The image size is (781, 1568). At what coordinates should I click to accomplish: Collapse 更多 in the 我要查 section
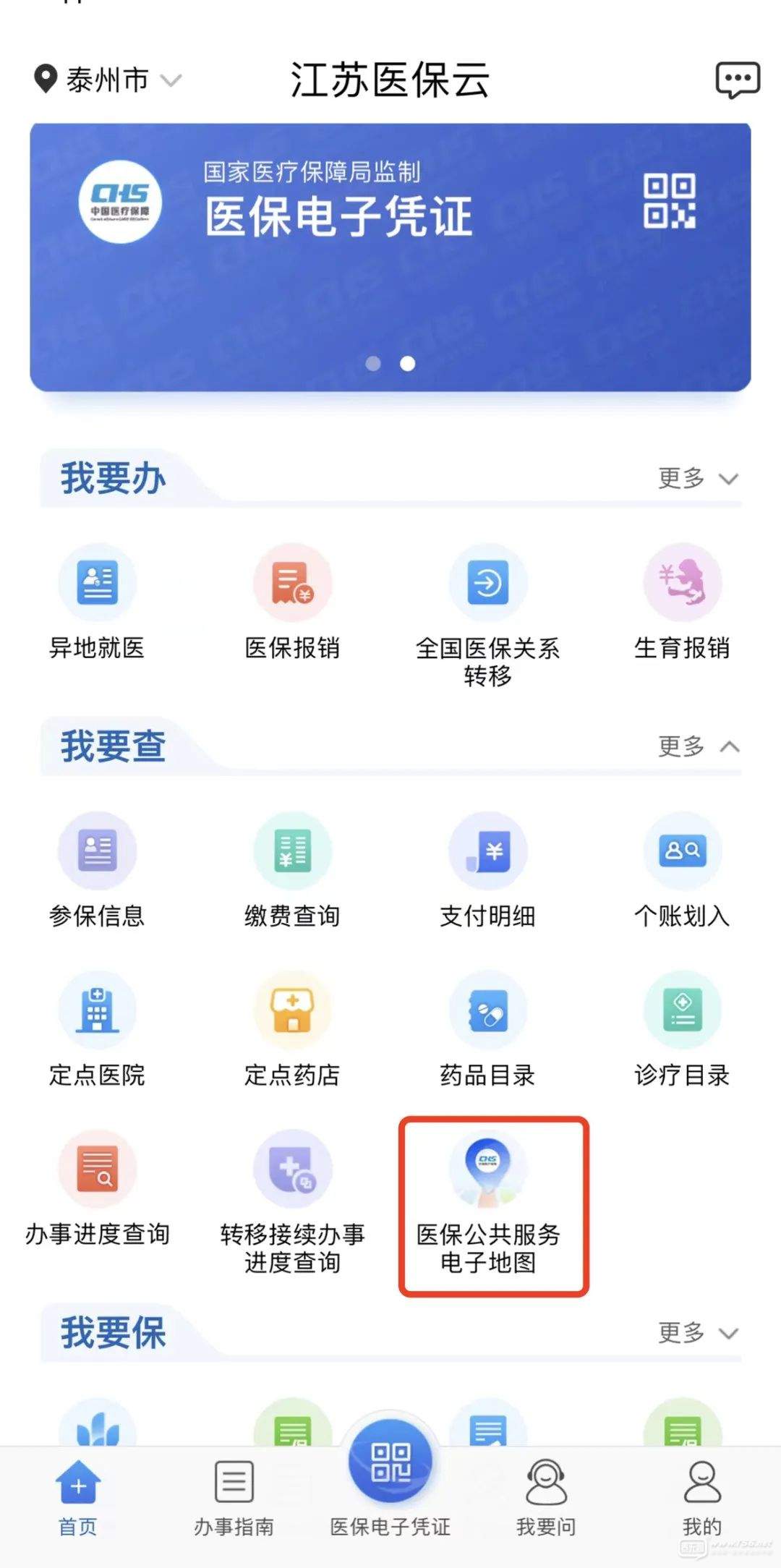[698, 746]
